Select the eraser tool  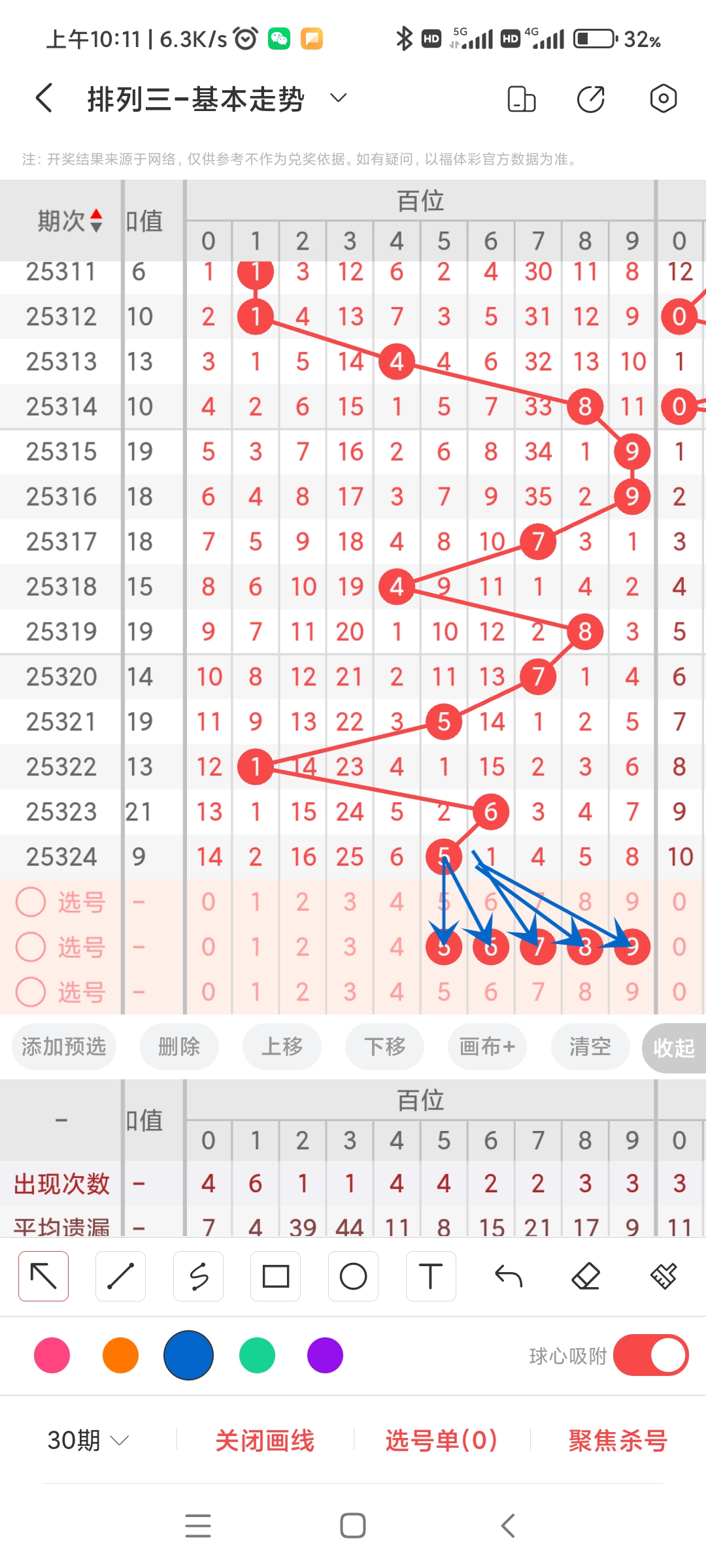coord(587,1275)
